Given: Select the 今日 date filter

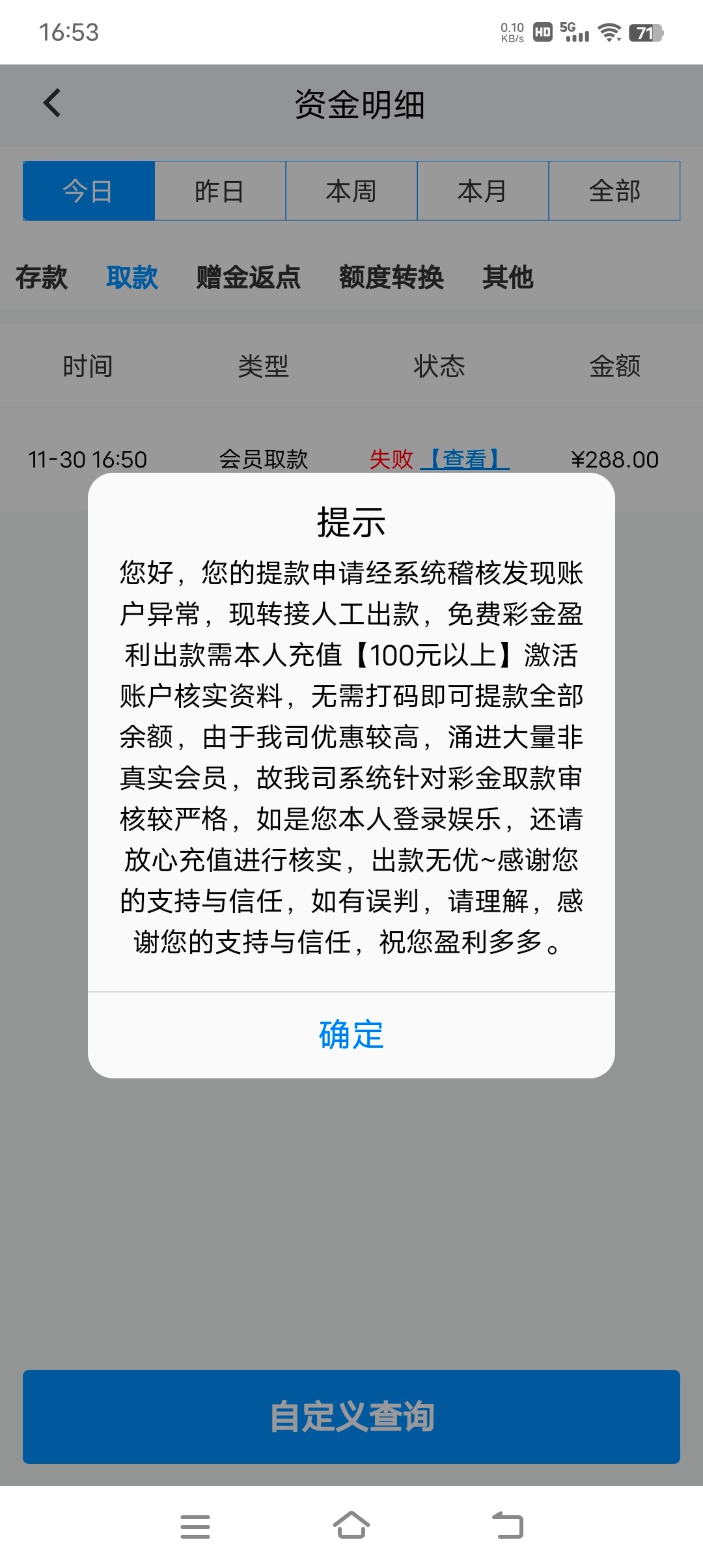Looking at the screenshot, I should [x=89, y=191].
